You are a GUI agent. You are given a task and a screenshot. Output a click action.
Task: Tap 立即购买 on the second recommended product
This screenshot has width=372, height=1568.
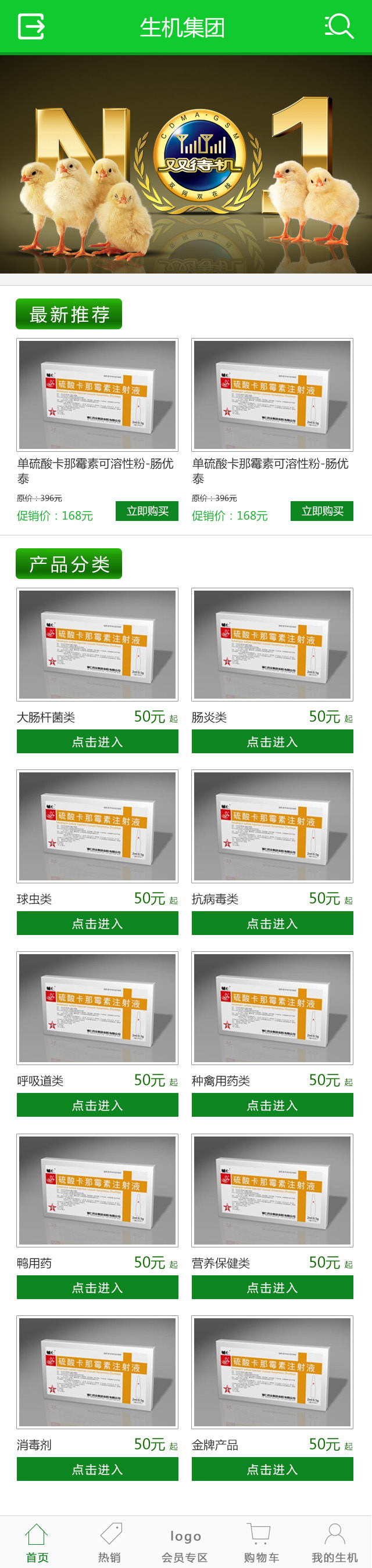[321, 511]
